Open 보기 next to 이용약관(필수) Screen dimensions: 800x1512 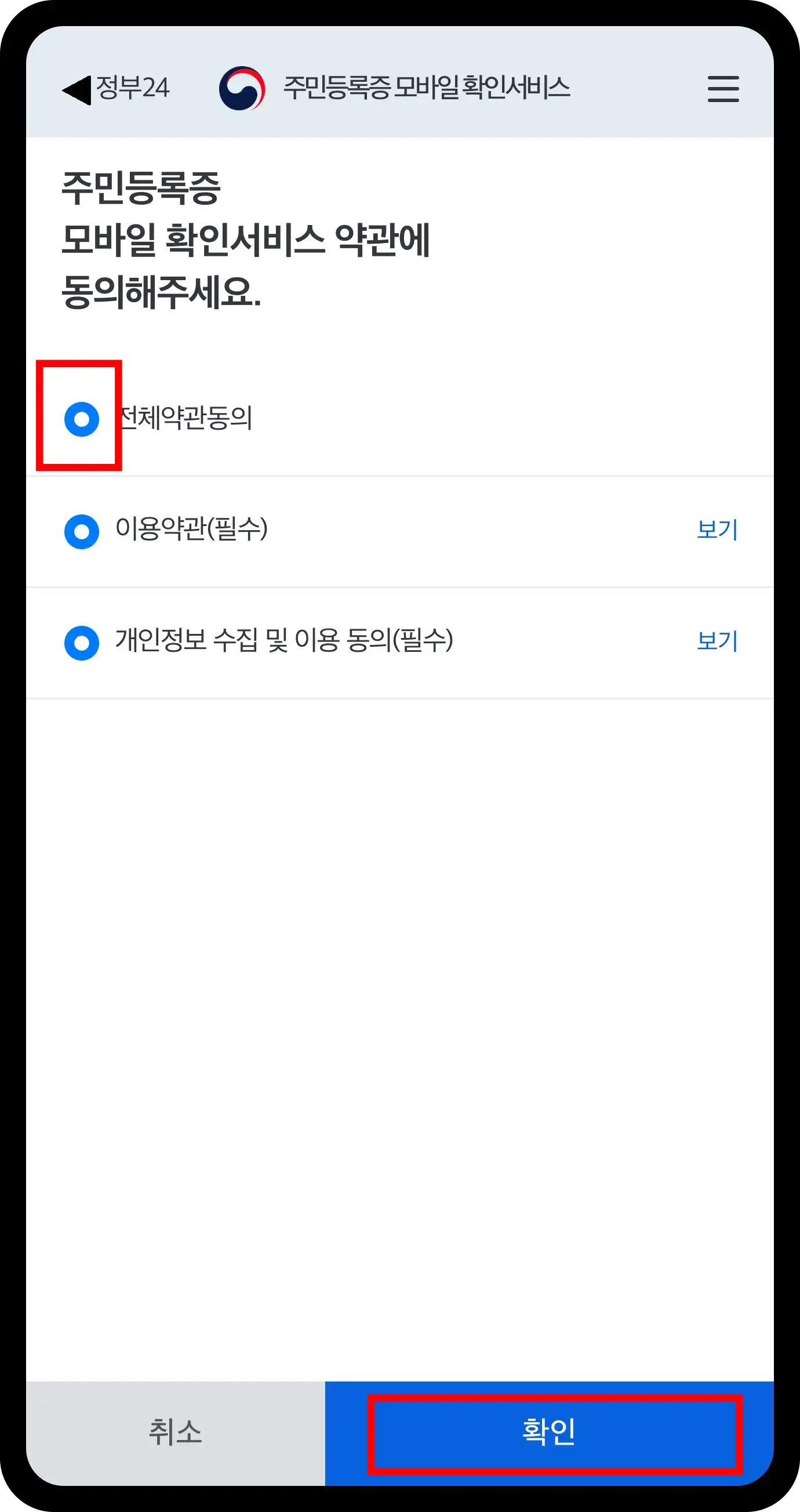point(717,529)
